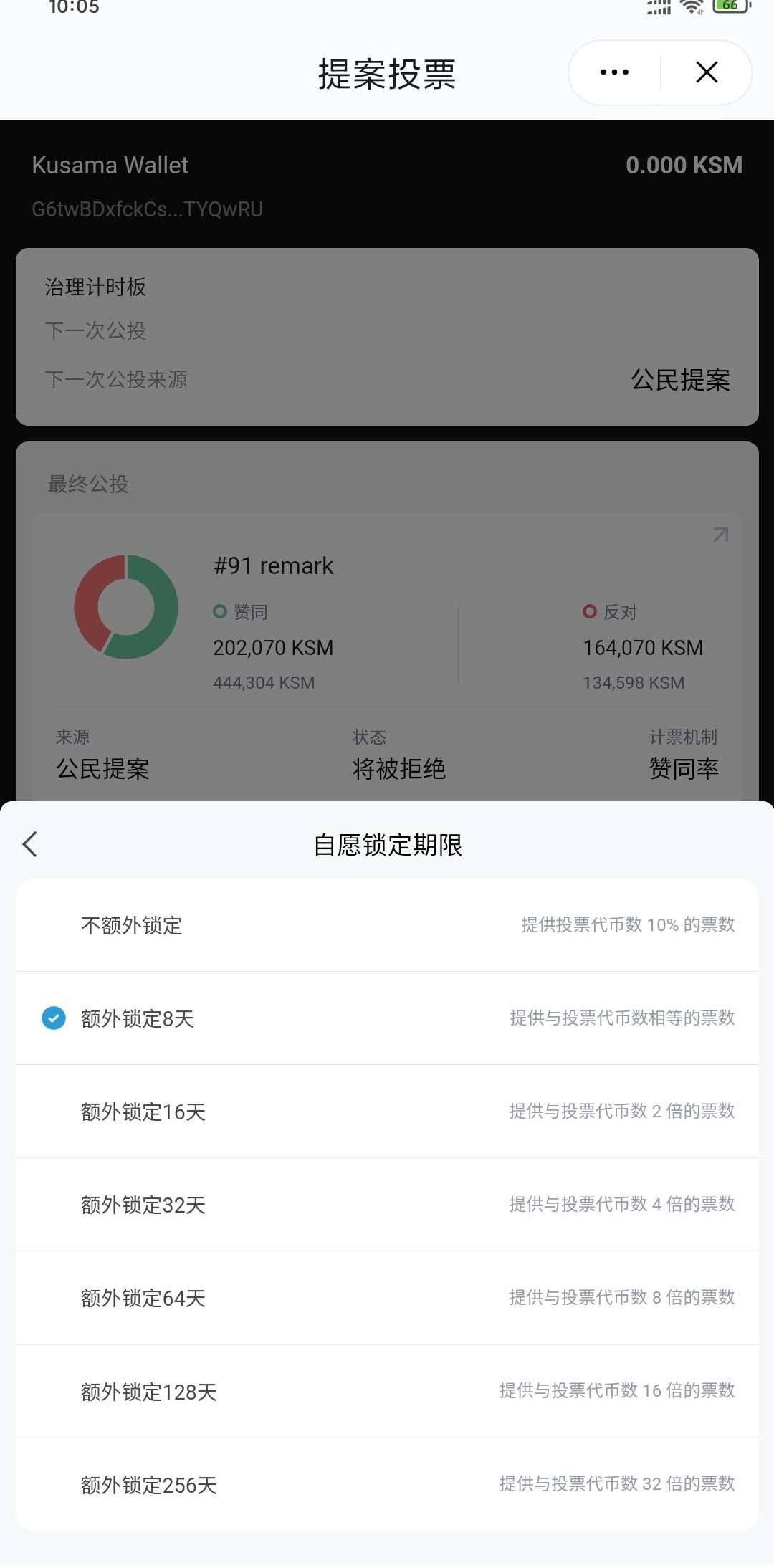Close the mini program with X

click(707, 72)
